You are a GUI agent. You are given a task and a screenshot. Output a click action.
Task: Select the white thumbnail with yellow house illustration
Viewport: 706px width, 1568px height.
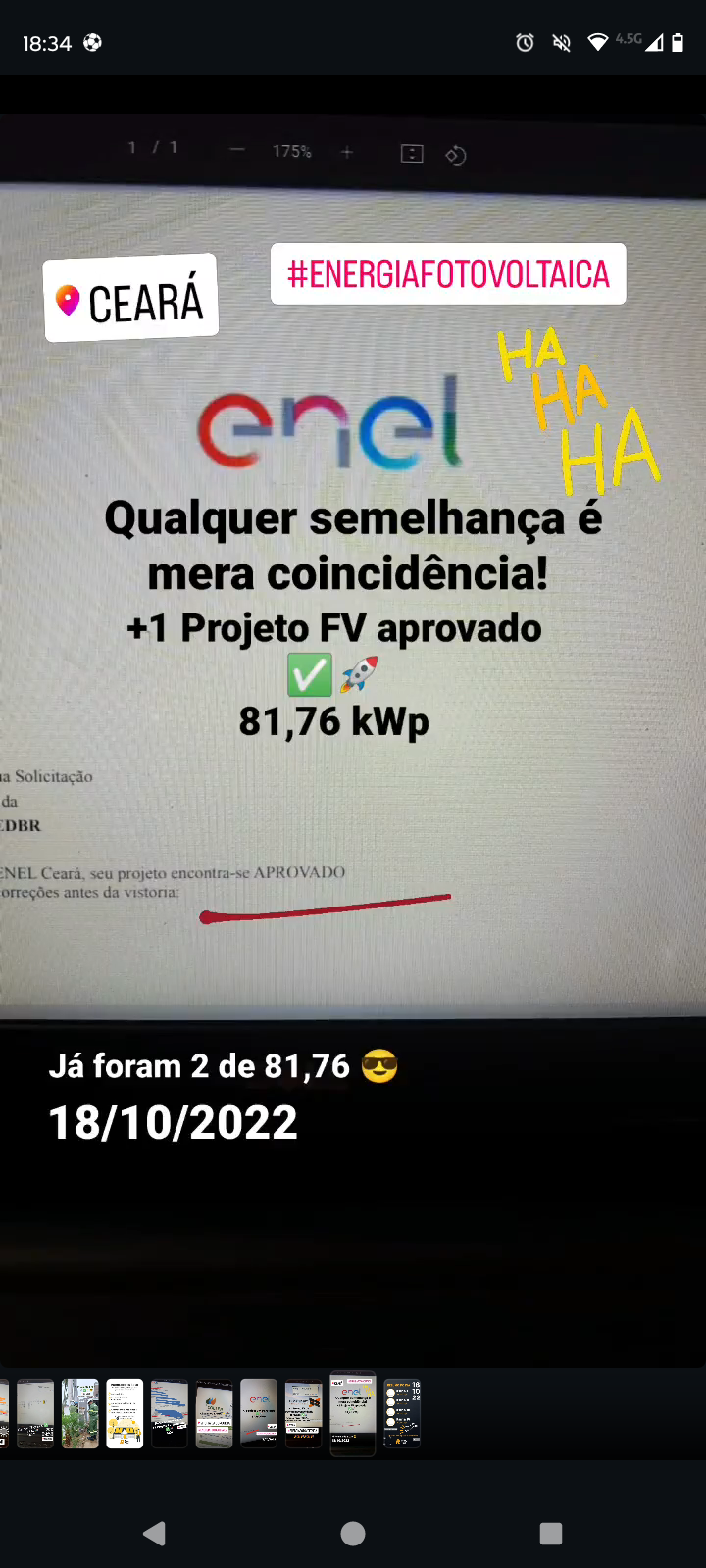[x=125, y=1413]
